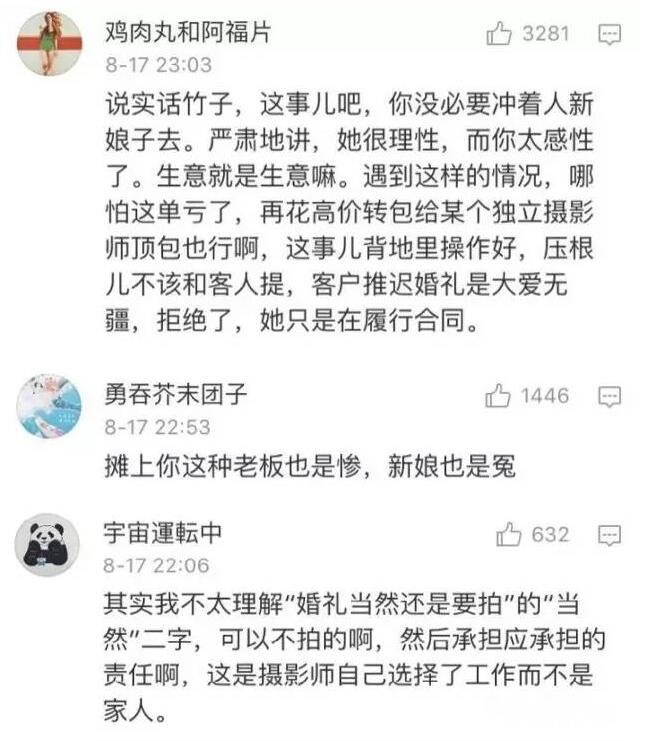646x741 pixels.
Task: Reply to 勇吞芥末团子's comment
Action: [609, 397]
